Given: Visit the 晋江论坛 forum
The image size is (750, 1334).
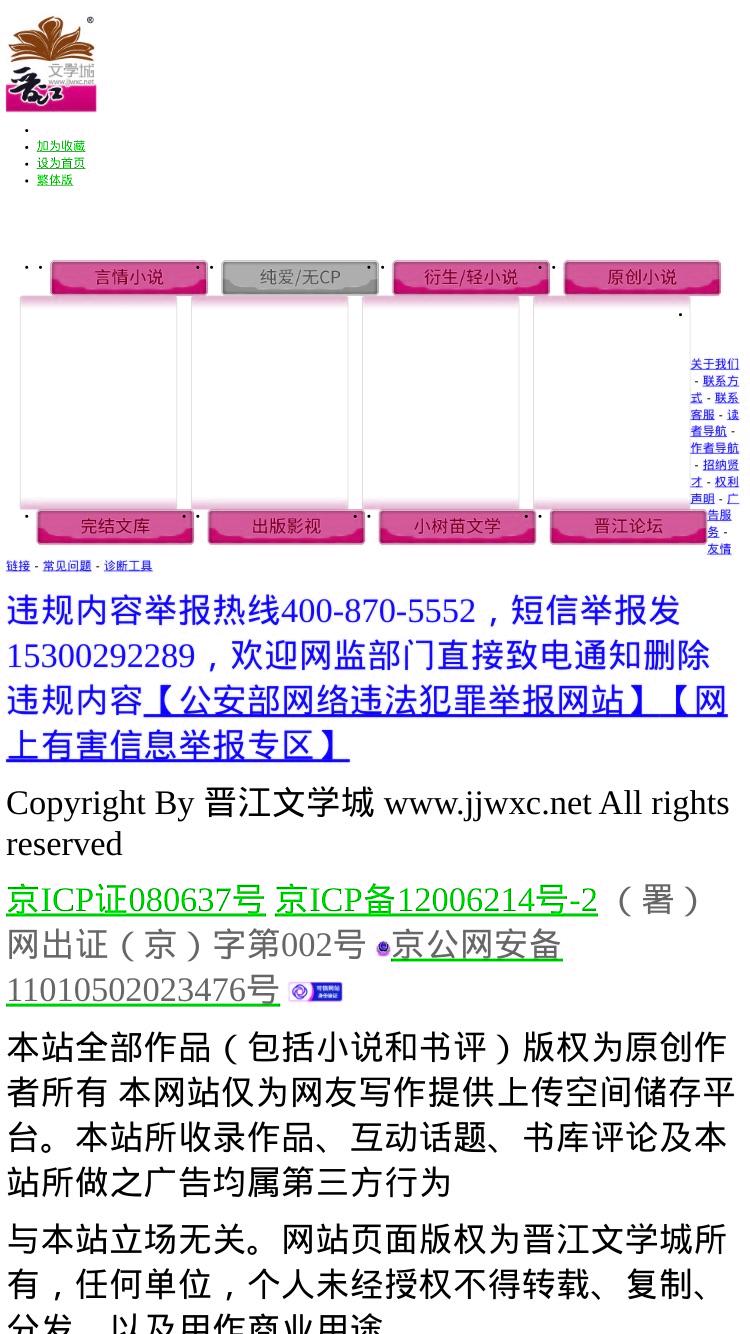Looking at the screenshot, I should pos(628,526).
